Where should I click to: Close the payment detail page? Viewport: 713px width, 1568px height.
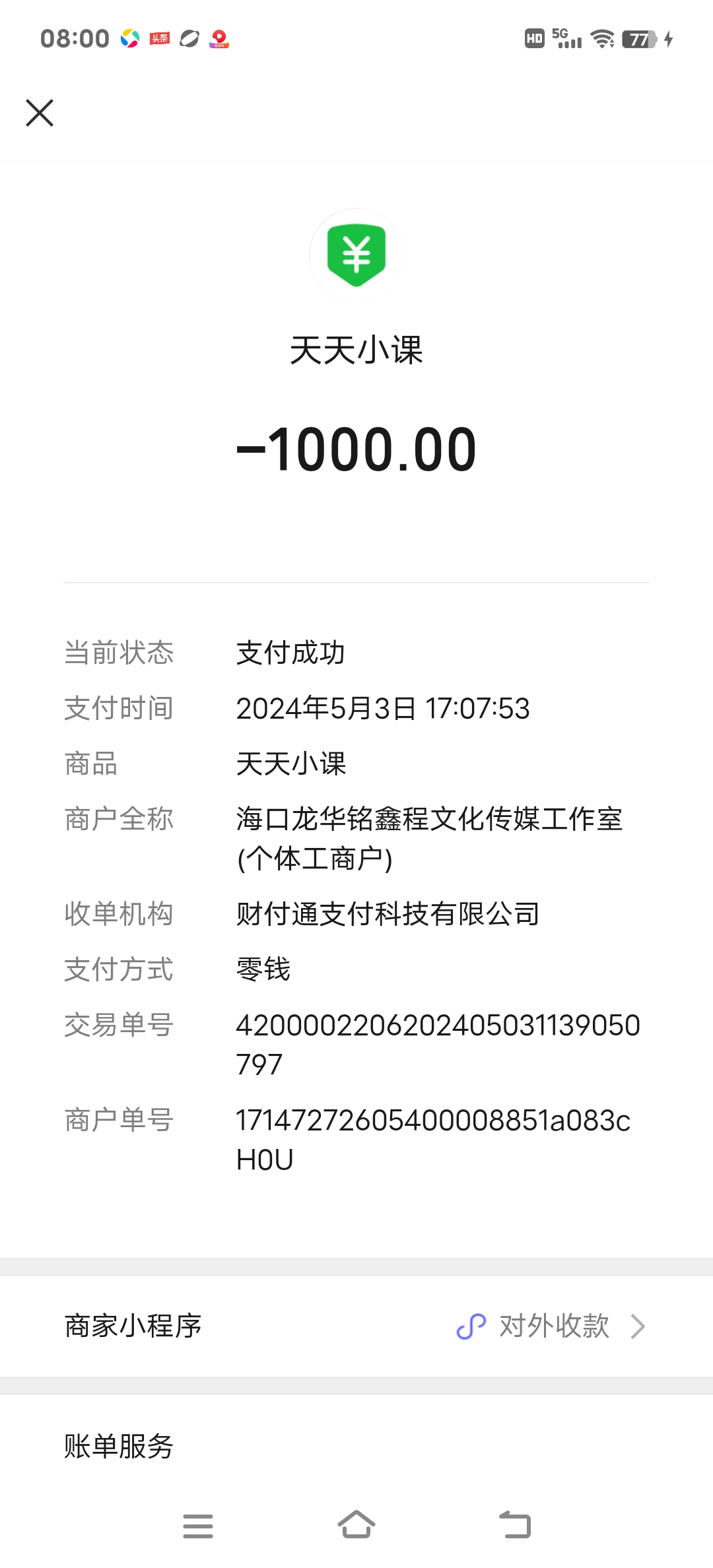point(40,113)
